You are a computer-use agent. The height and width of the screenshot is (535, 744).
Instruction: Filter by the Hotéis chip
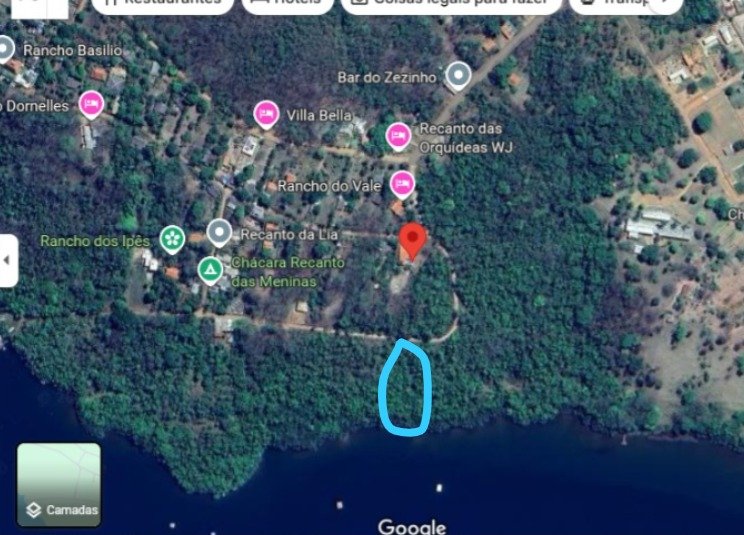click(287, 3)
